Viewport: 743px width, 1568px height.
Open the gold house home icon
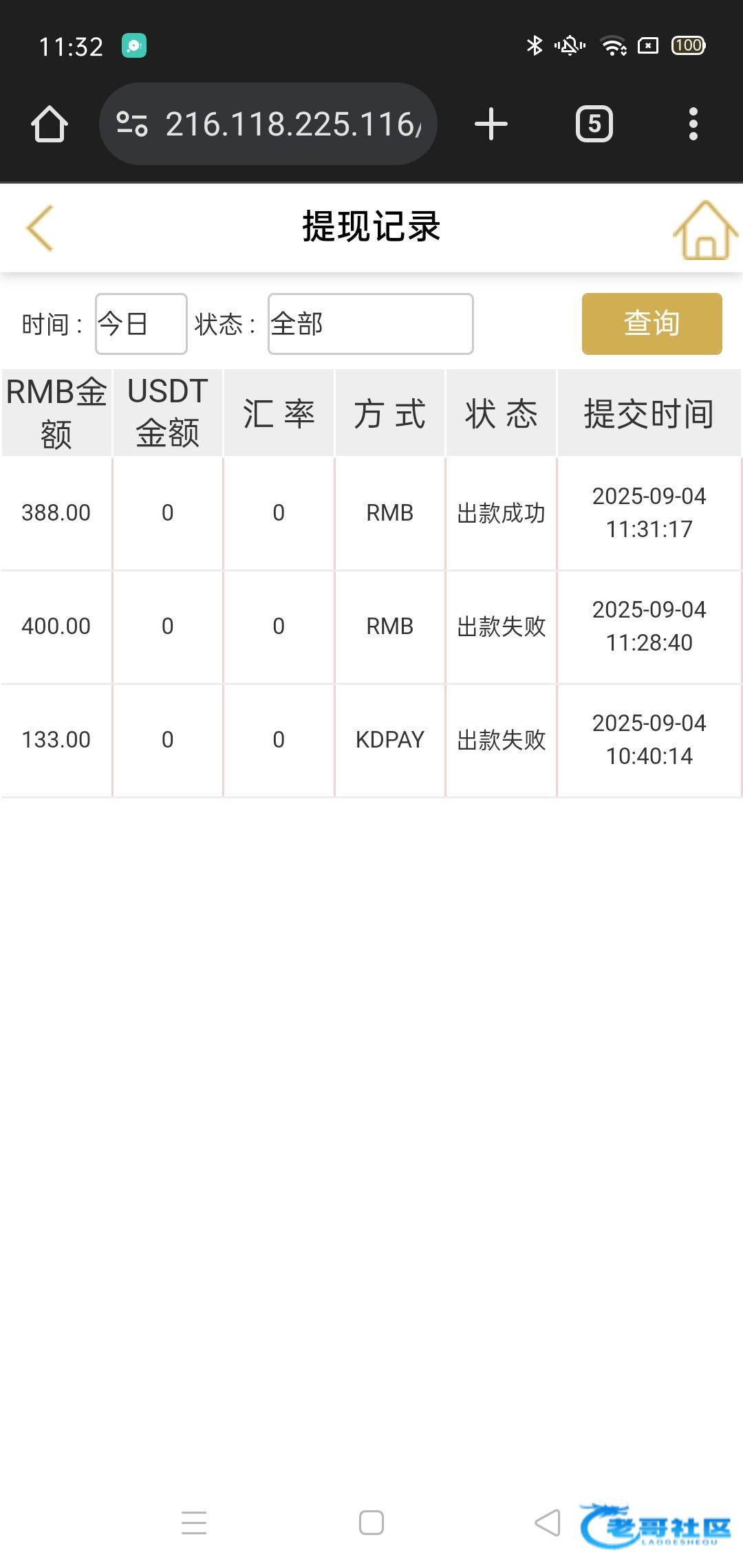705,230
